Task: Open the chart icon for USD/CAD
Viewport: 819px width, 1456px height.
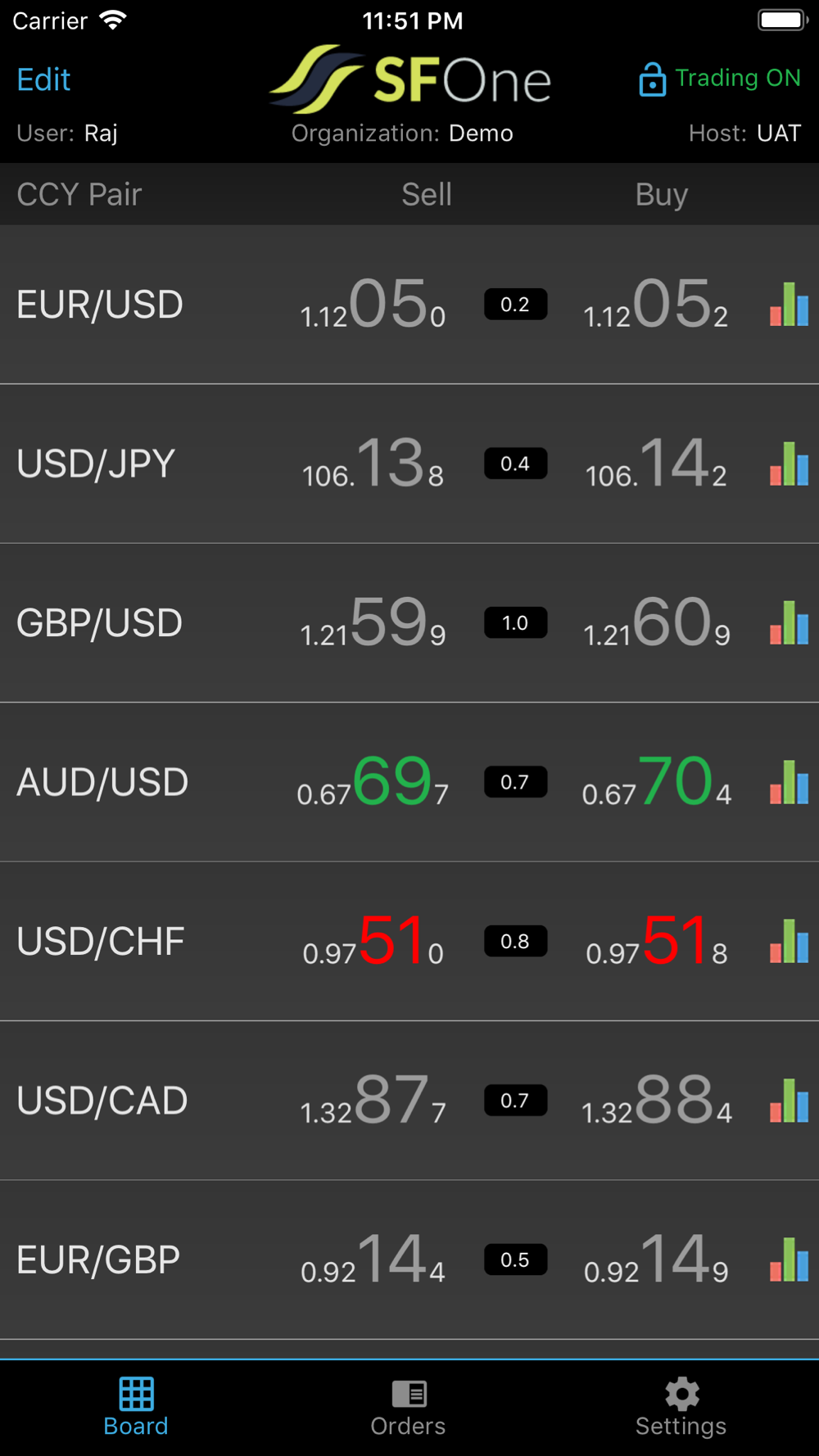Action: pyautogui.click(x=789, y=1101)
